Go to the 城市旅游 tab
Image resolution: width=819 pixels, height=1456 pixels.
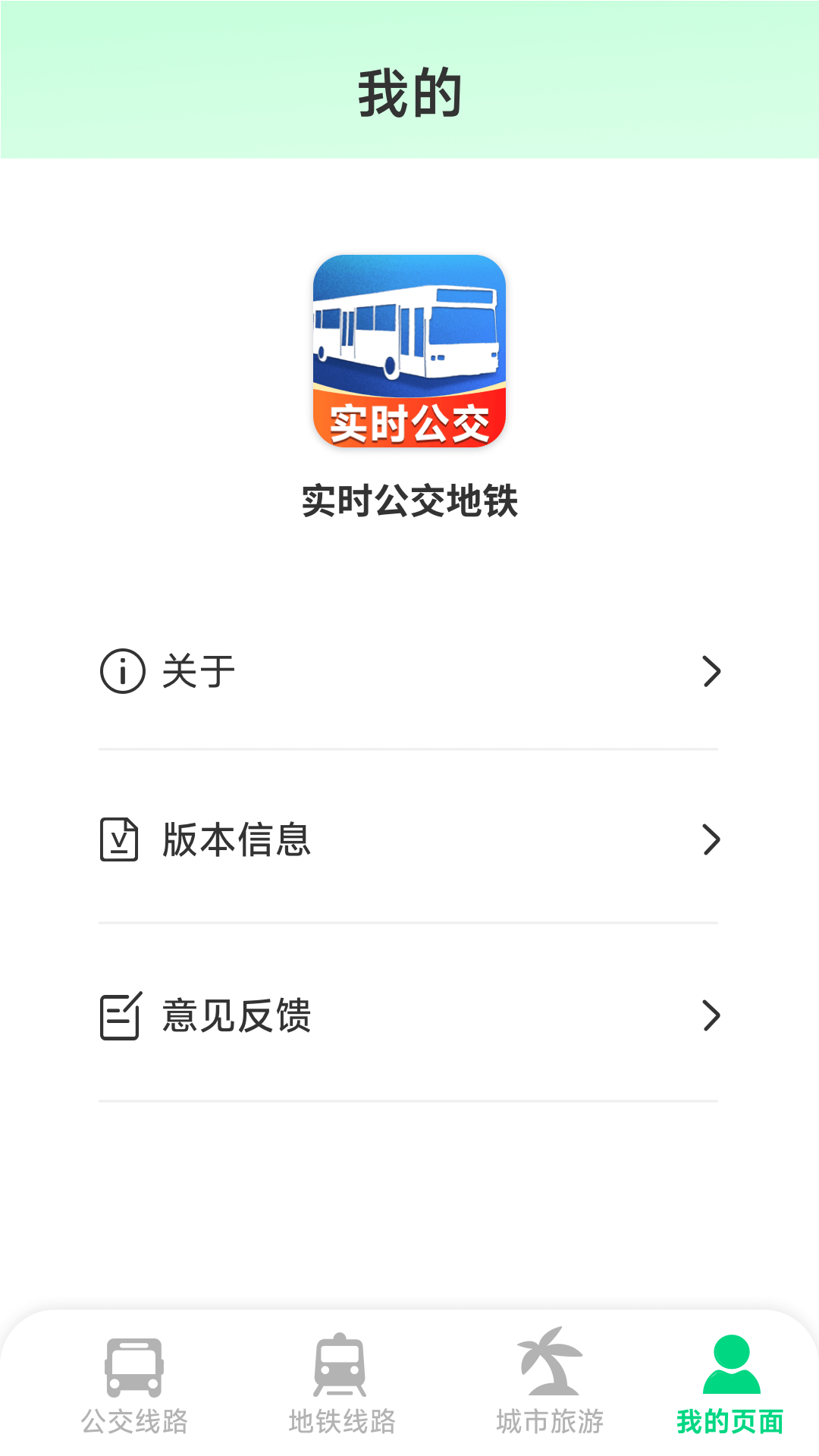tap(550, 1385)
